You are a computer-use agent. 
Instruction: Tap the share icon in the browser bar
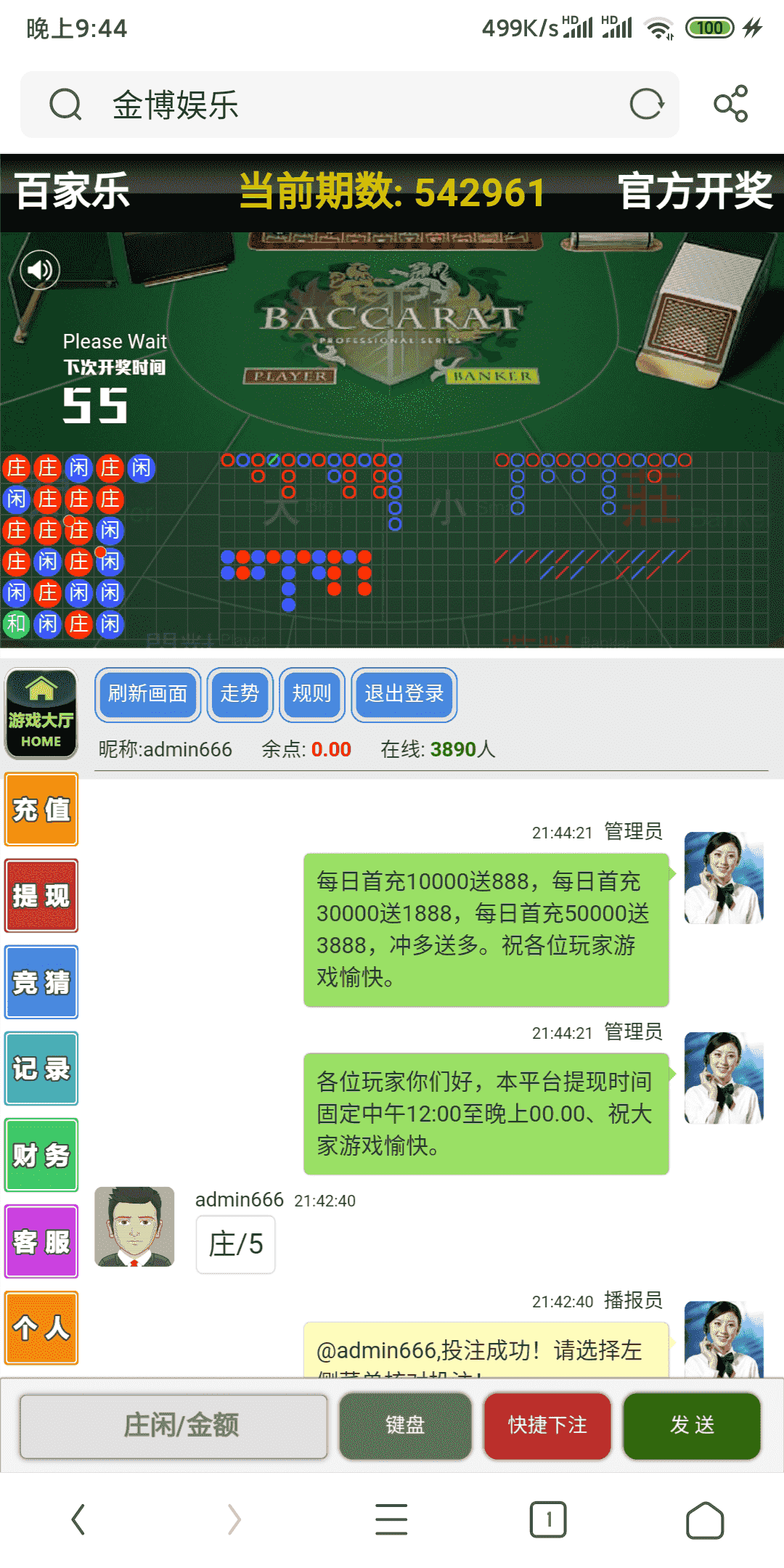[x=730, y=104]
